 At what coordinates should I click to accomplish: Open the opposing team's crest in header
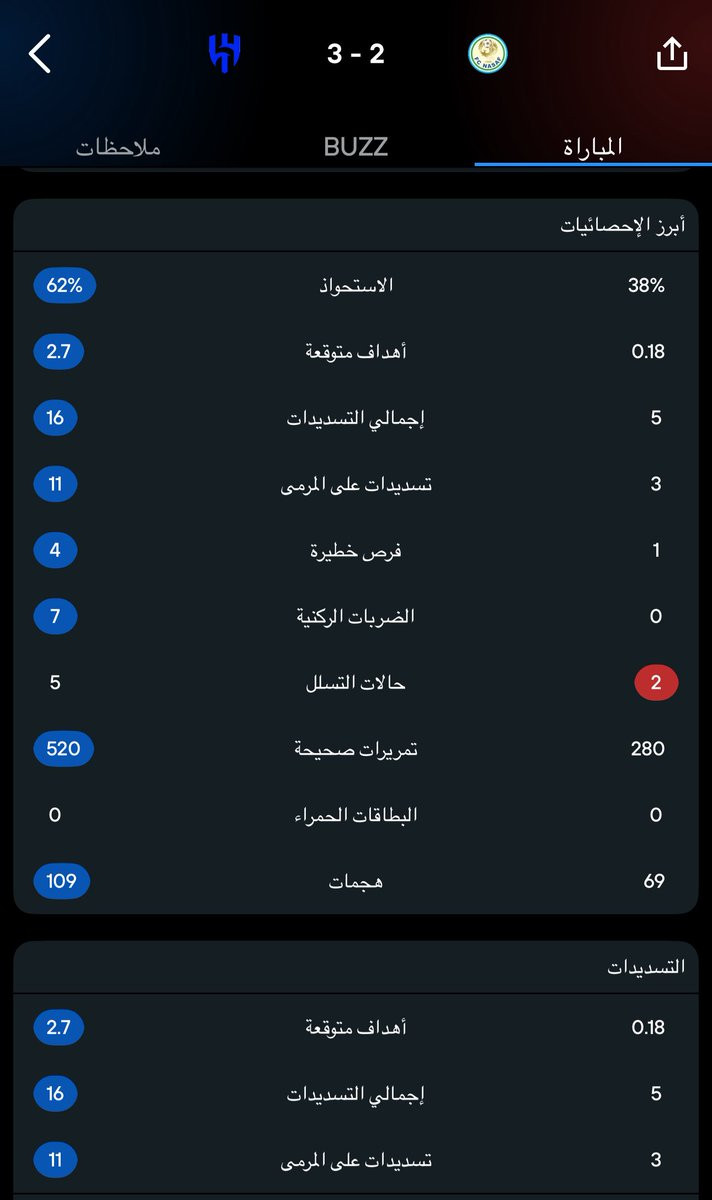(x=488, y=54)
